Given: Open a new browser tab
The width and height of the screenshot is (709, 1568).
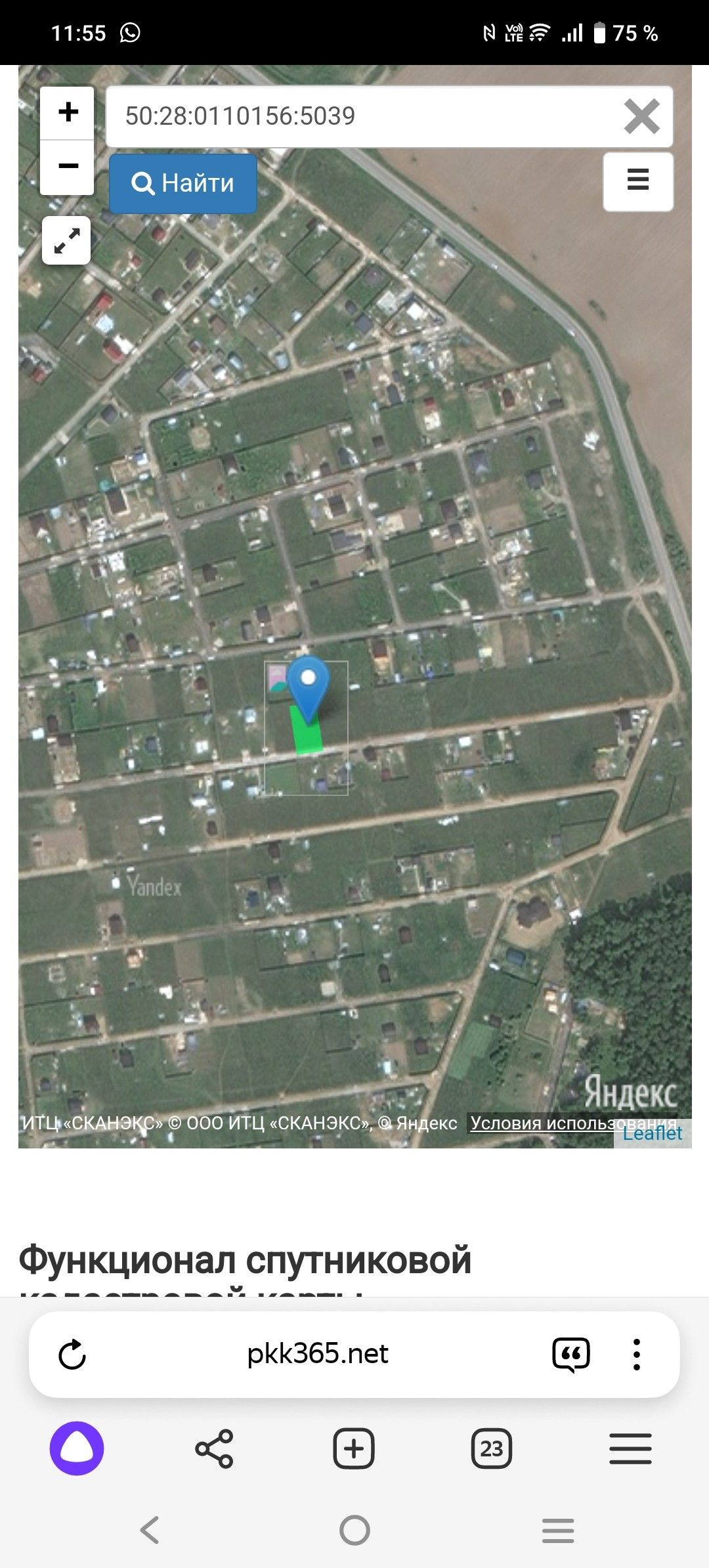Looking at the screenshot, I should (354, 1448).
